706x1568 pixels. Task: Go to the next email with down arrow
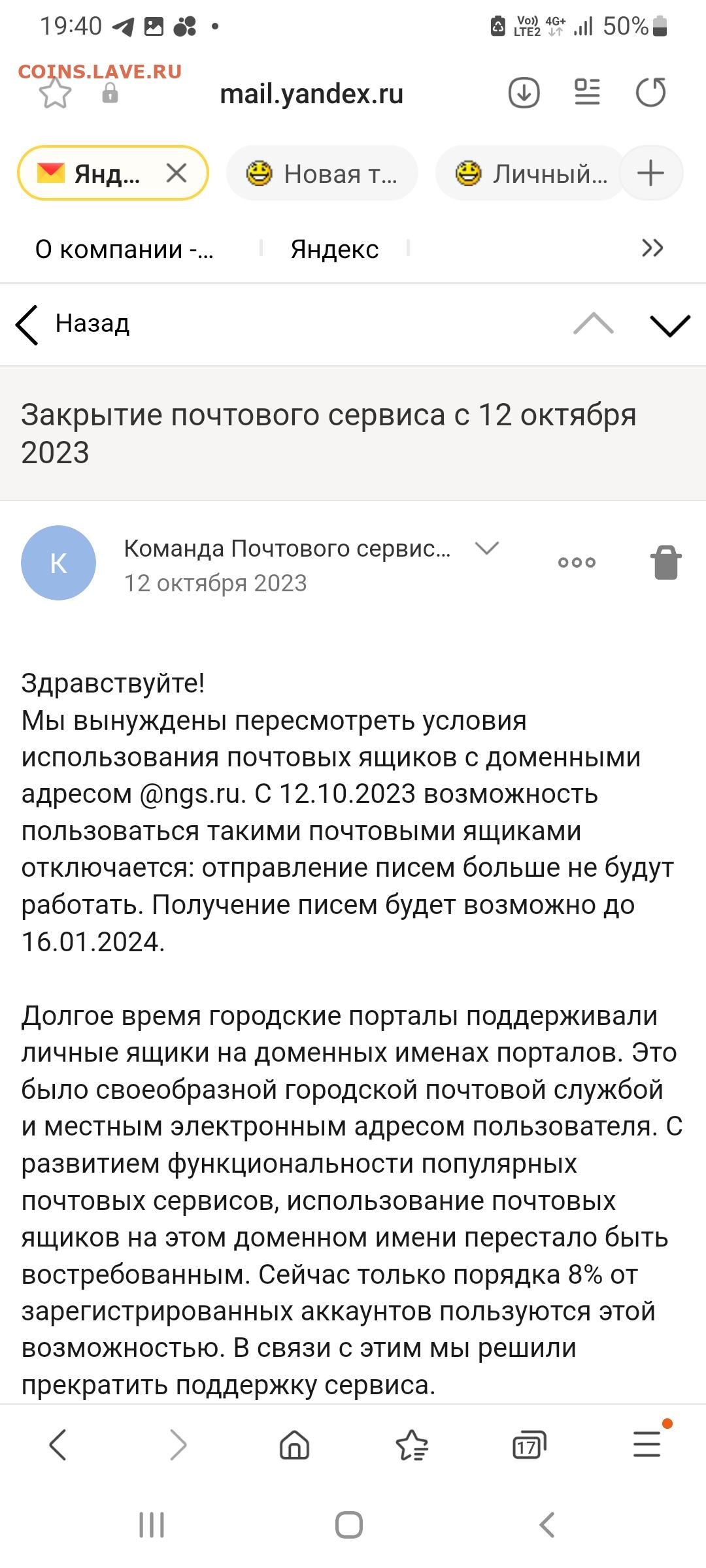pyautogui.click(x=670, y=325)
